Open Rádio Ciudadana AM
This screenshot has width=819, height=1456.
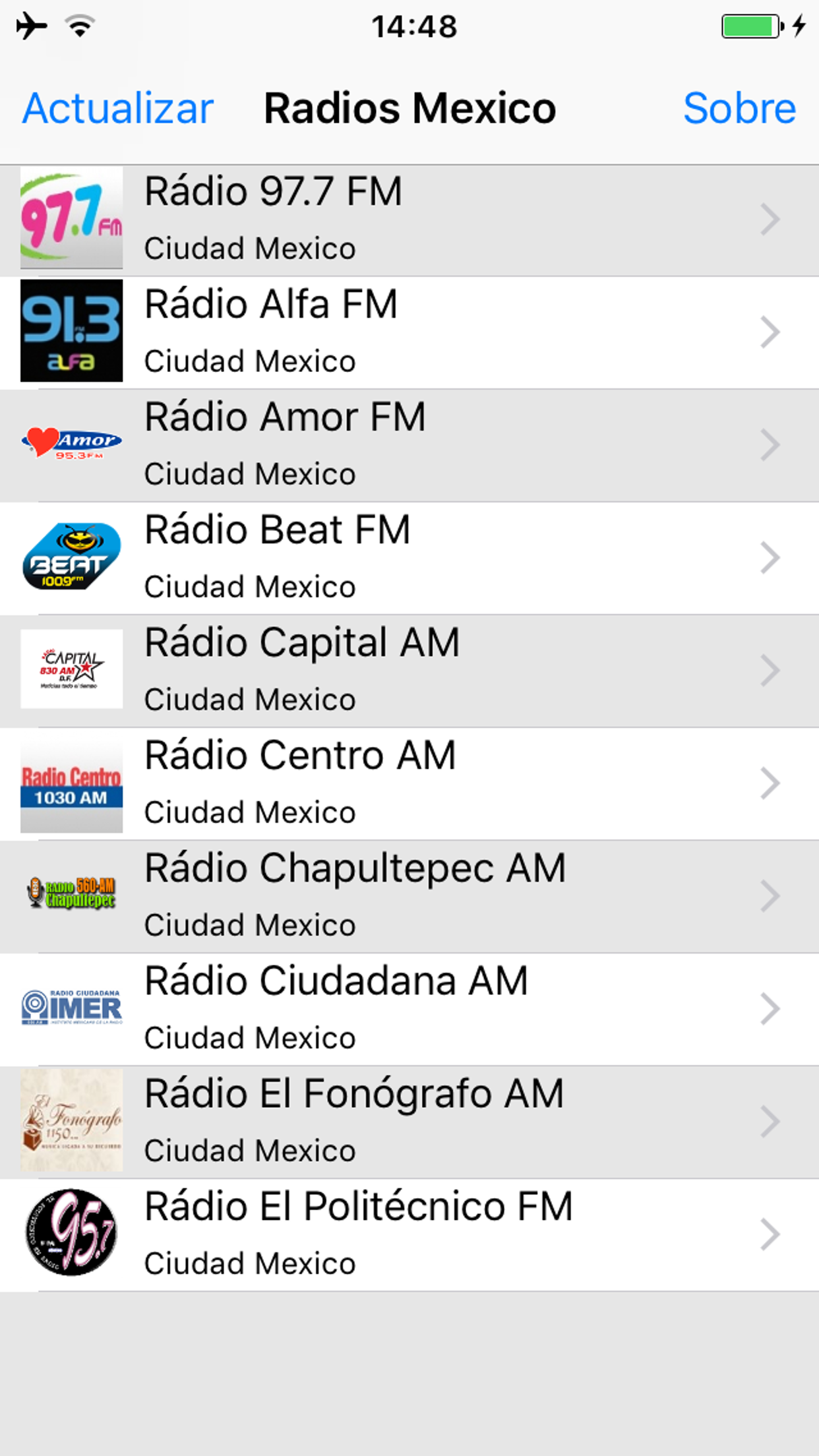pyautogui.click(x=409, y=1009)
